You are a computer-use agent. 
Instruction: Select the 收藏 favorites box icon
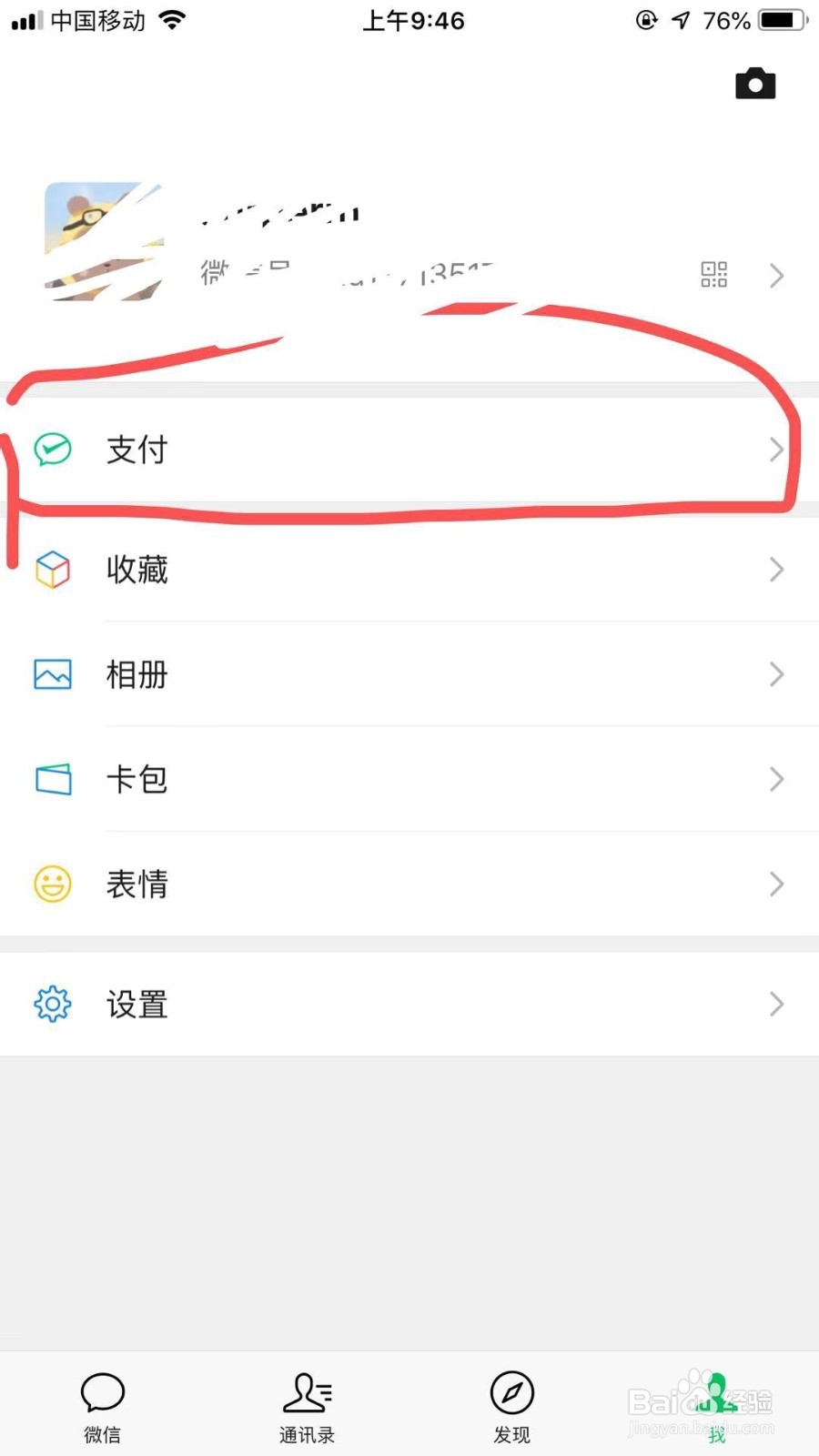click(x=52, y=570)
